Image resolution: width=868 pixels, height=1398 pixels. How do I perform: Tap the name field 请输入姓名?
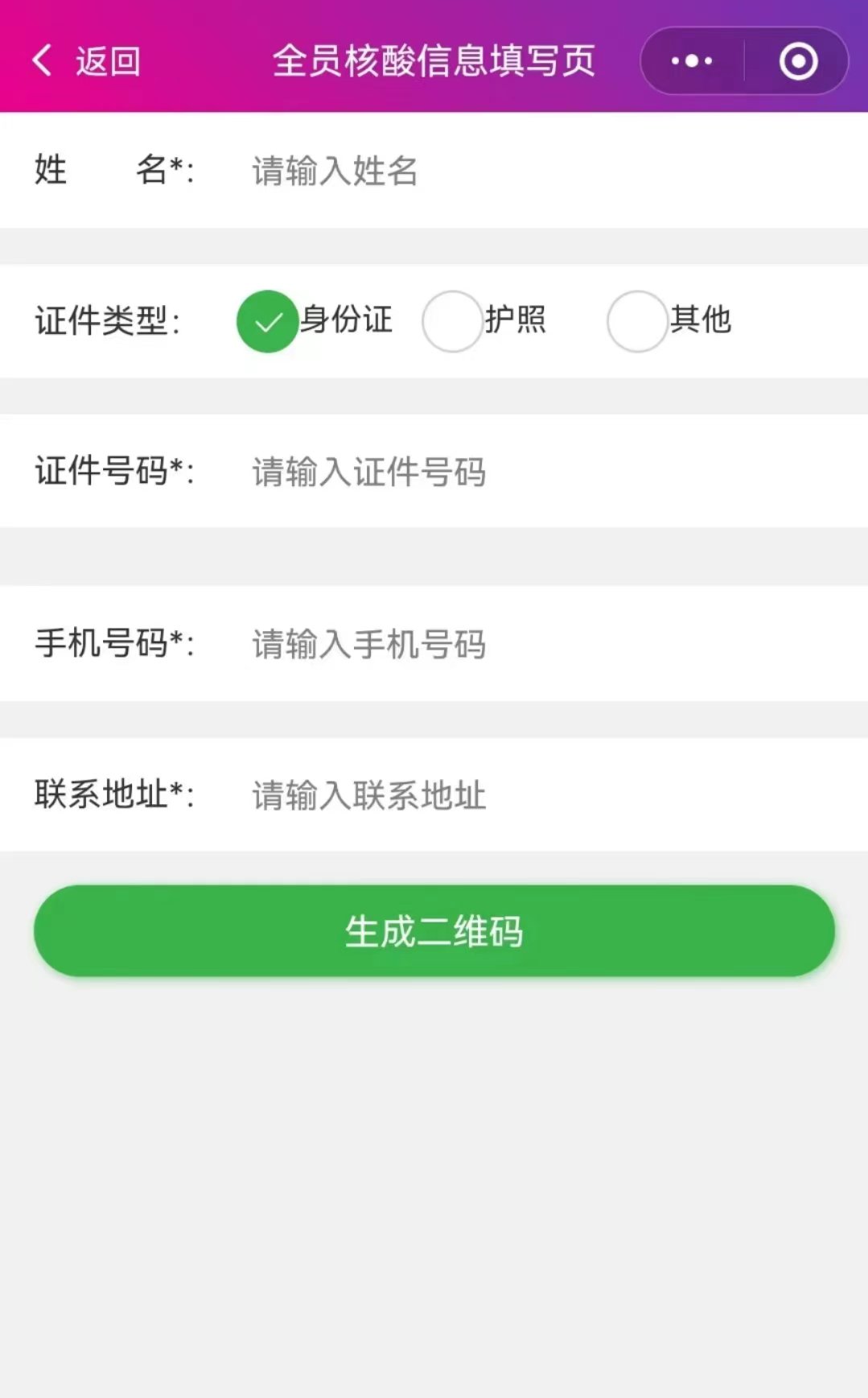(483, 171)
